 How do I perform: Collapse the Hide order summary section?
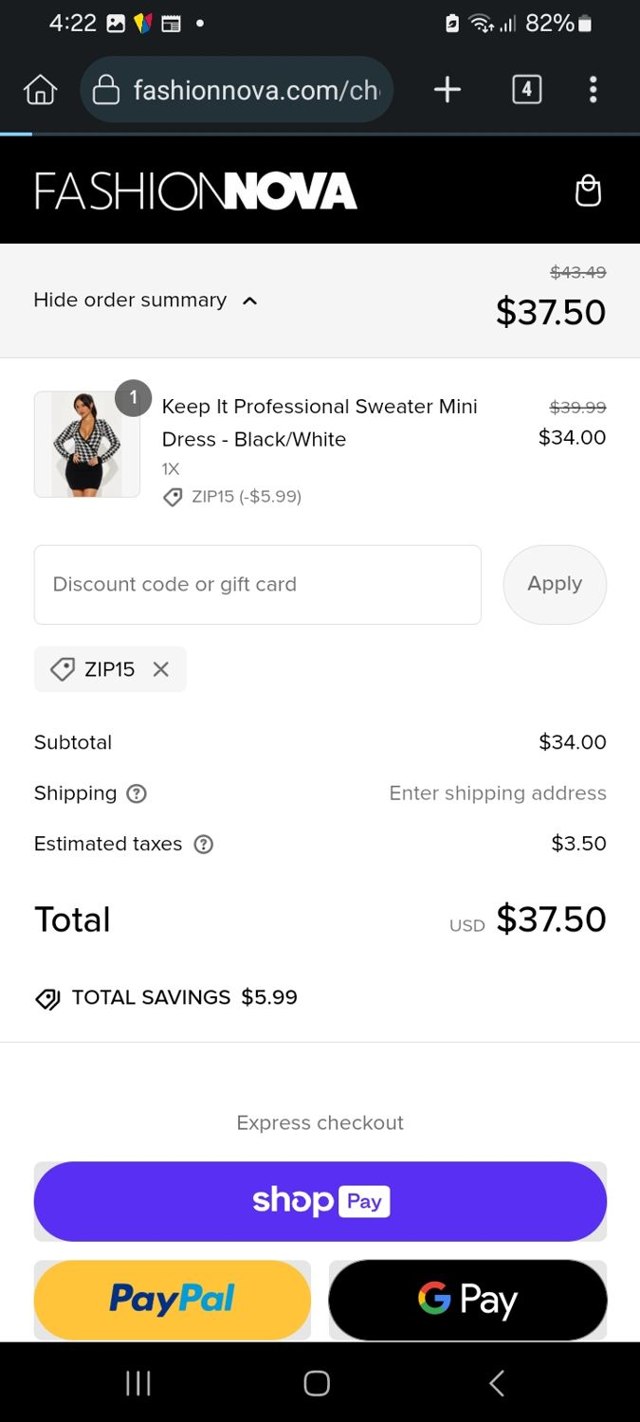(145, 300)
